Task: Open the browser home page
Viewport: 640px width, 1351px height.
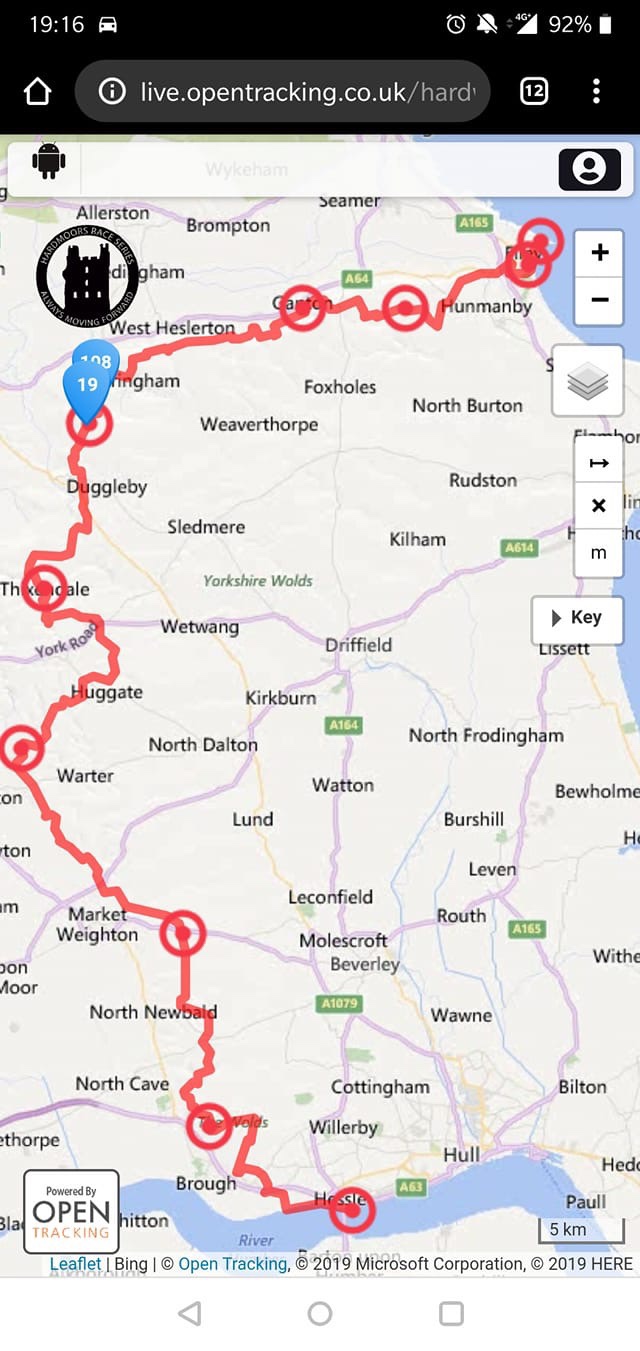Action: click(37, 92)
